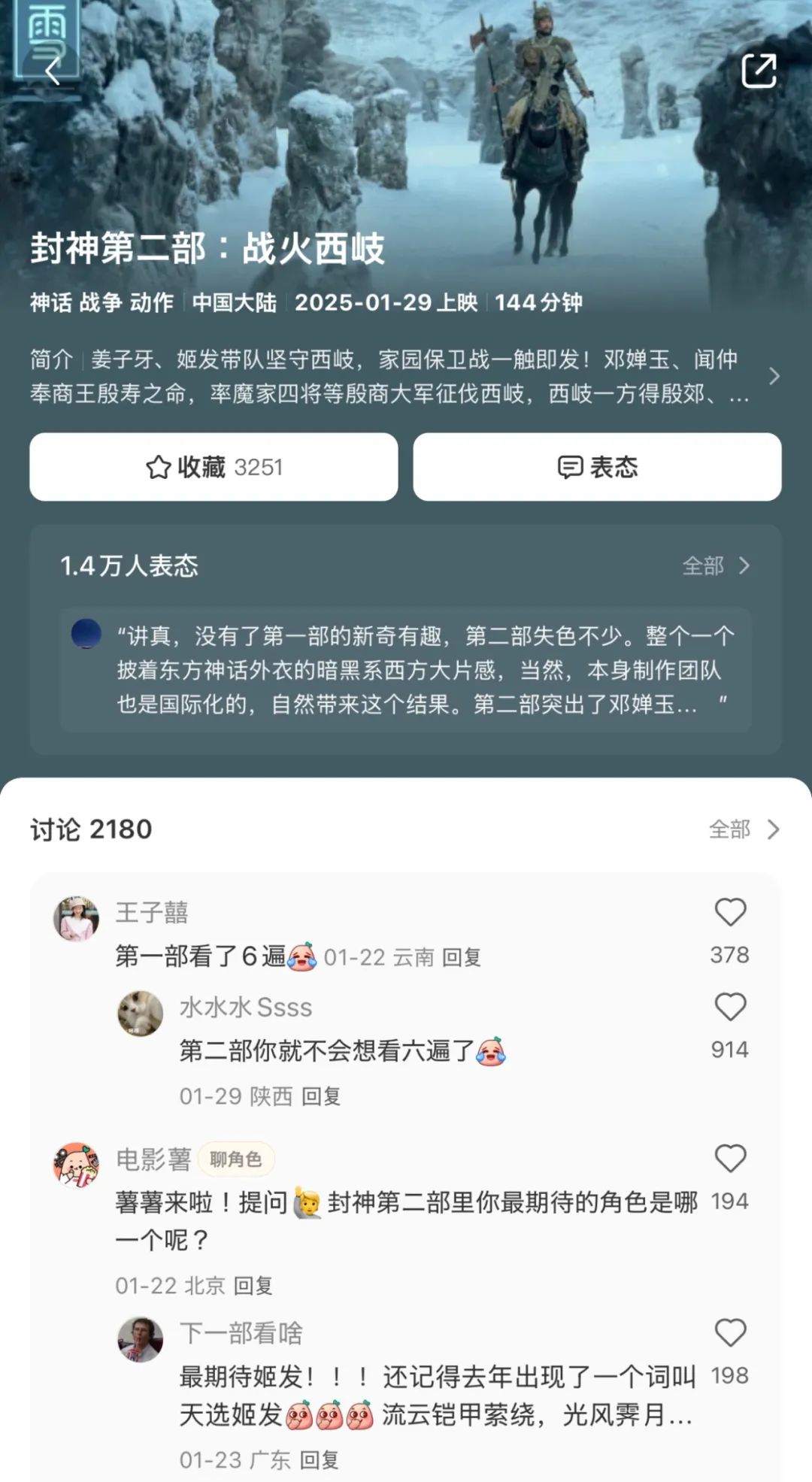This screenshot has width=812, height=1482.
Task: Tap the 聊角色 tag
Action: [235, 1159]
